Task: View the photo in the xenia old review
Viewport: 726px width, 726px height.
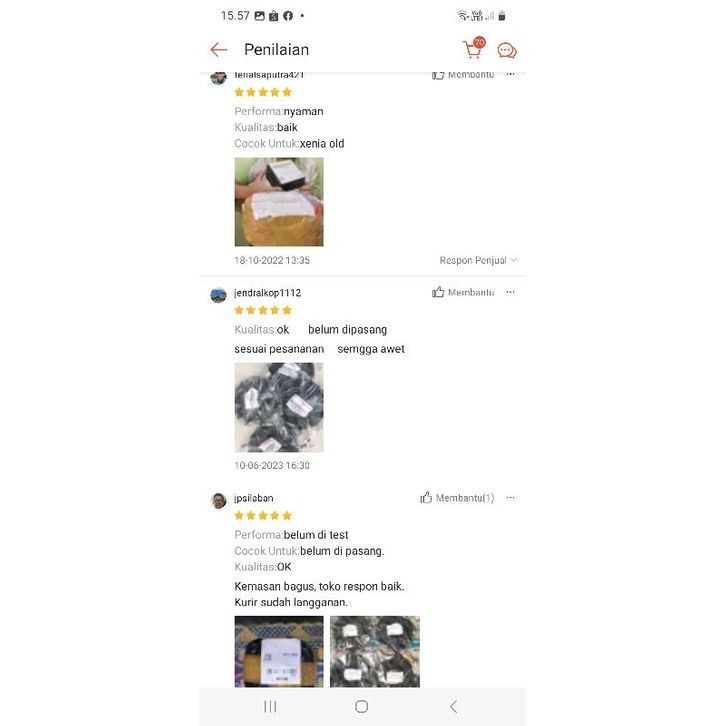Action: [x=279, y=202]
